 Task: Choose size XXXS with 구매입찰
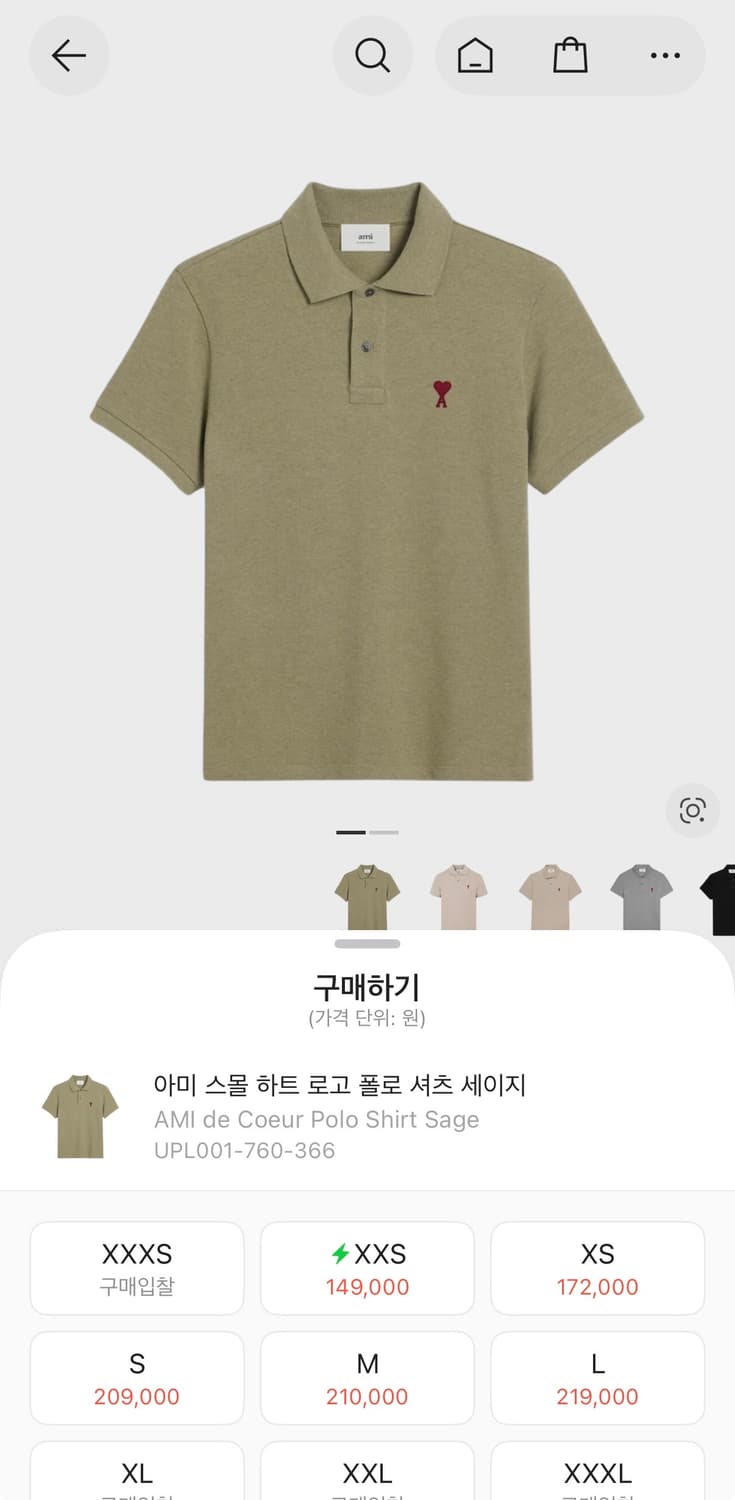(x=136, y=1267)
